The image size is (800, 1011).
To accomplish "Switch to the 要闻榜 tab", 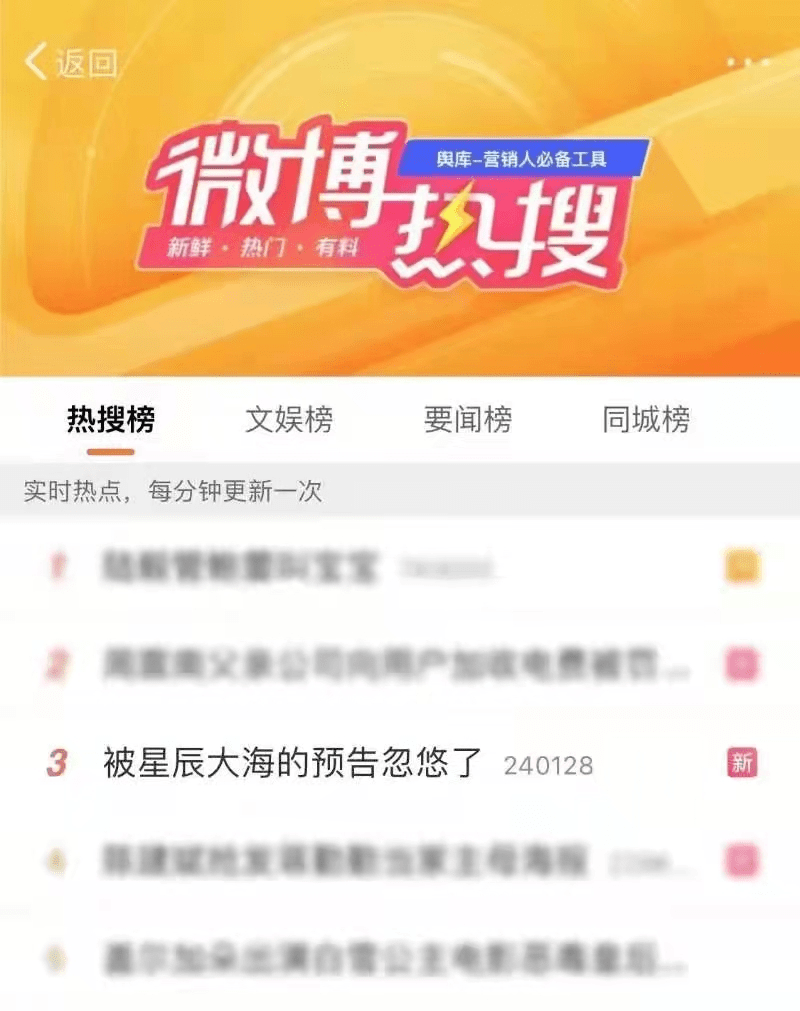I will [466, 421].
